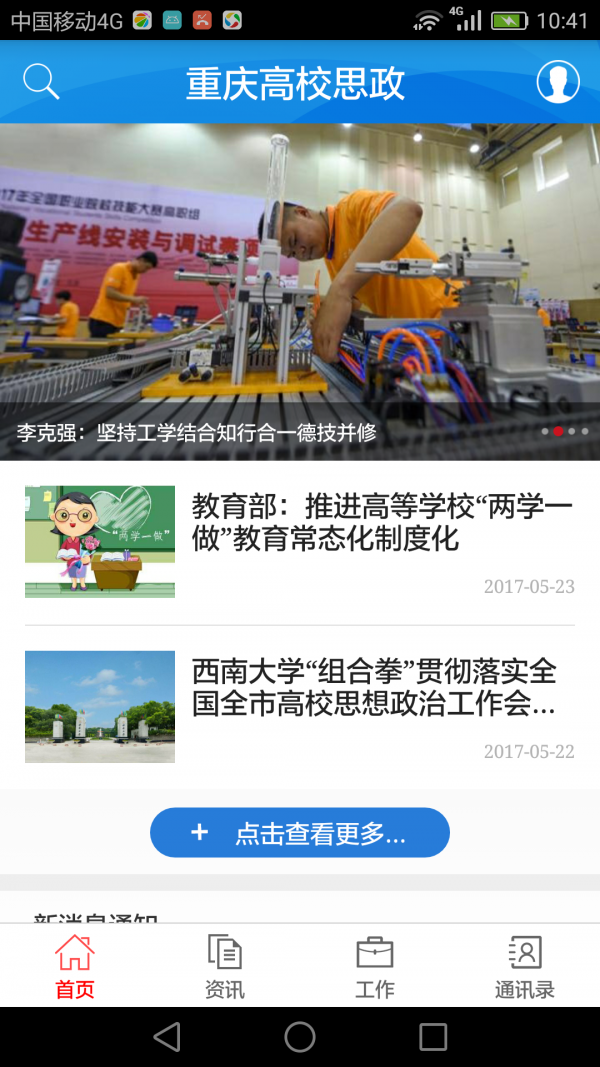Open the search magnifier icon

41,82
